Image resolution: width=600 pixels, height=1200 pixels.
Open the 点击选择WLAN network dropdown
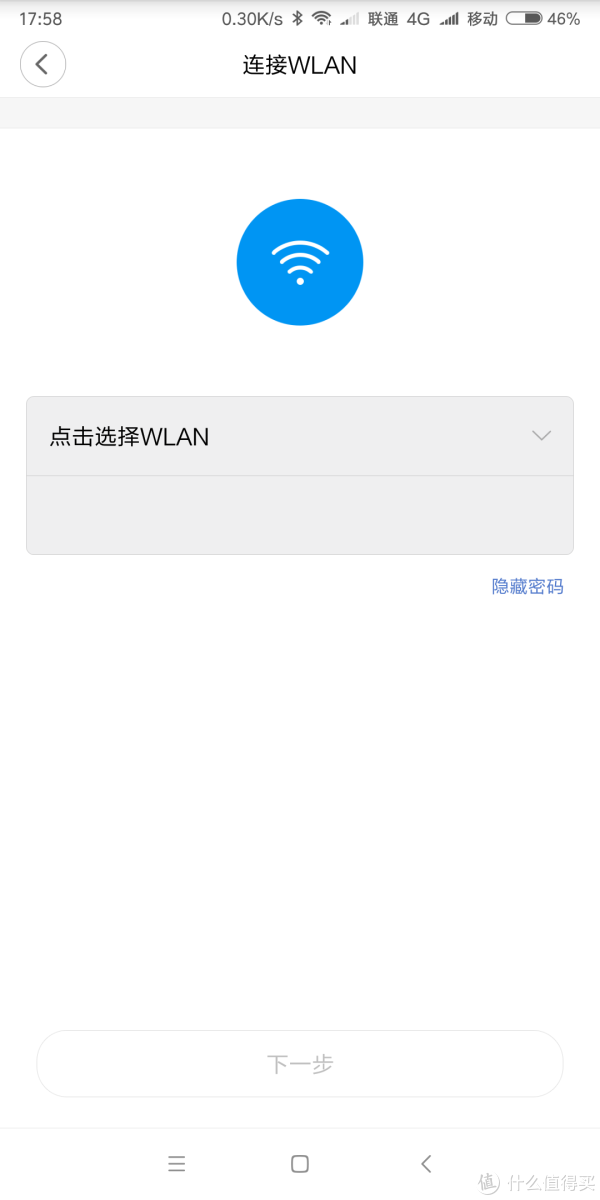300,436
